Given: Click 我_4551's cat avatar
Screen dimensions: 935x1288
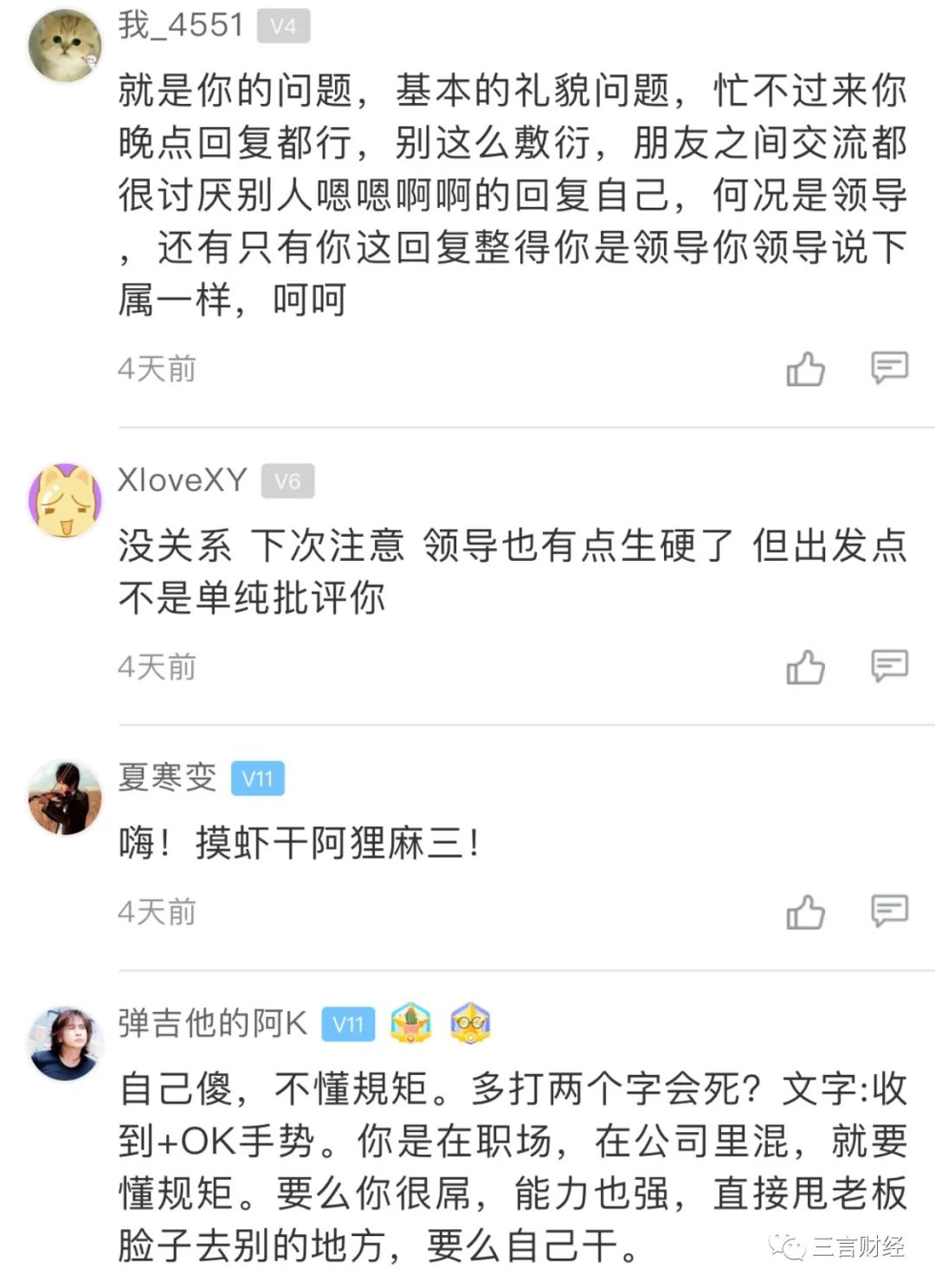Looking at the screenshot, I should click(x=65, y=45).
